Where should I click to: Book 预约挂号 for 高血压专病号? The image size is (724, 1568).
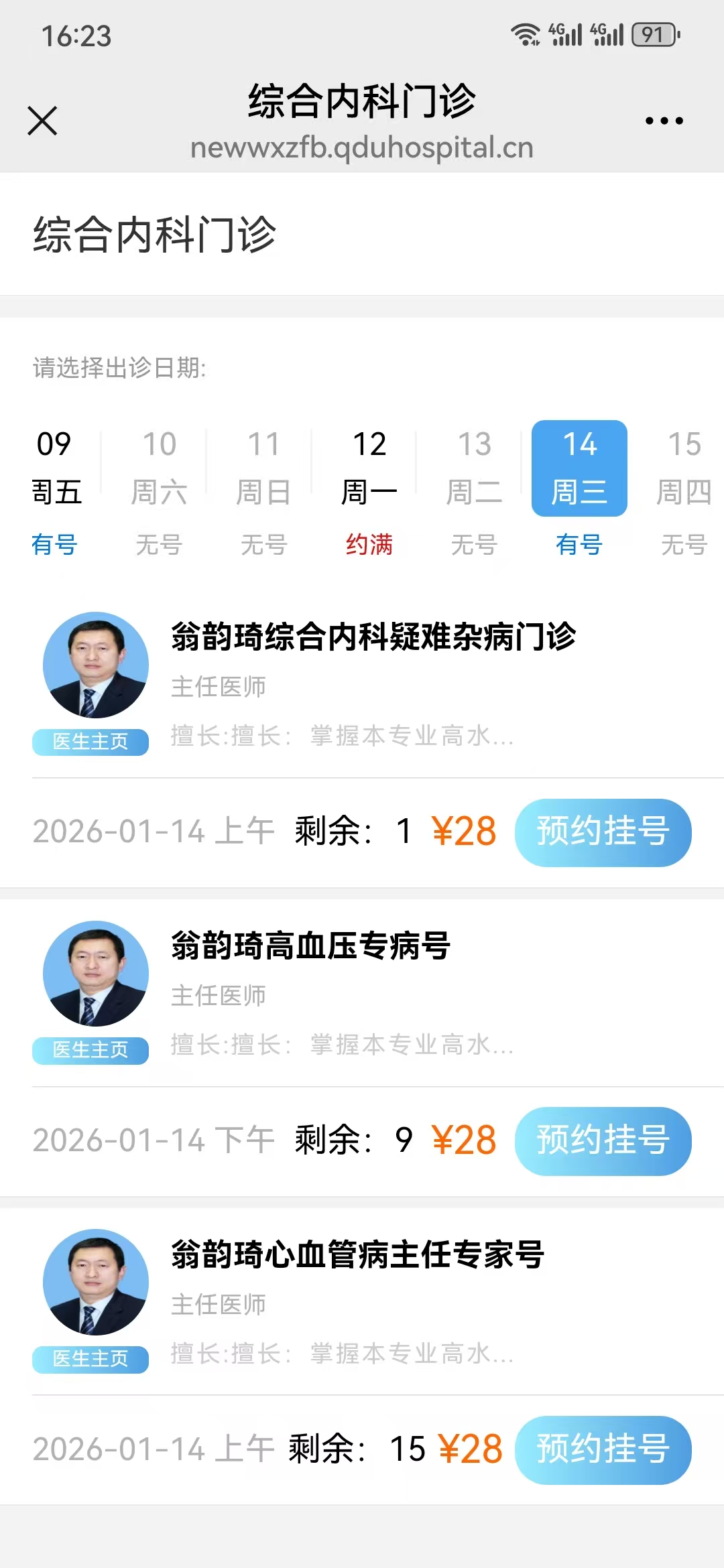(603, 1140)
